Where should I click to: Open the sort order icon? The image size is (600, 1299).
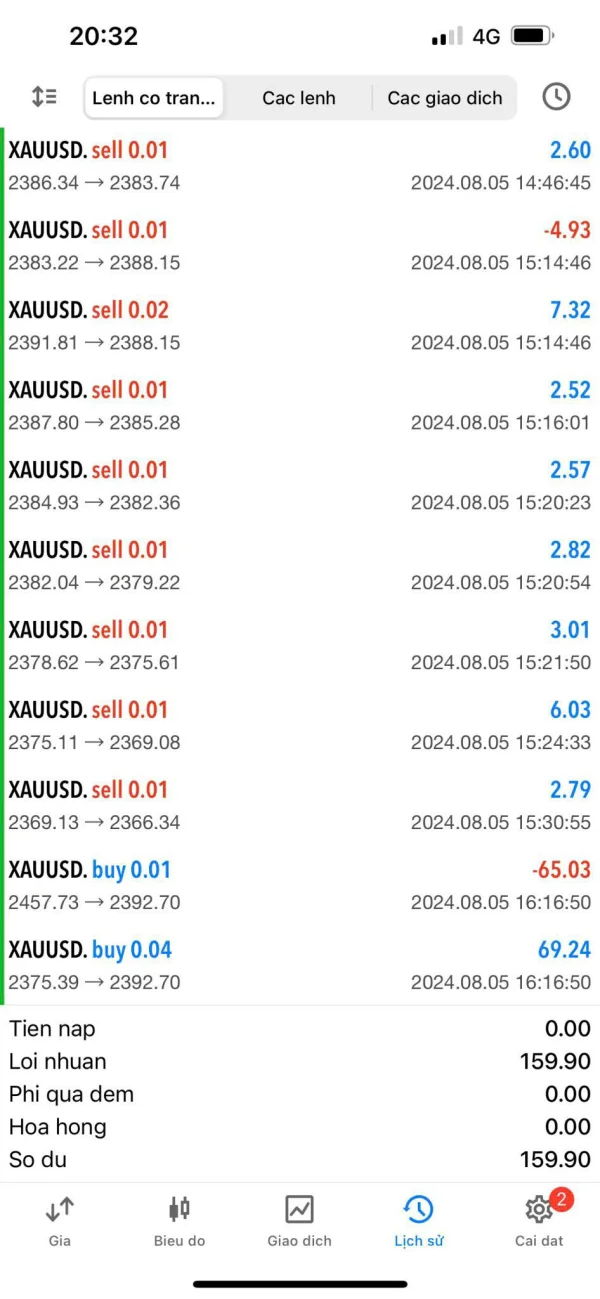click(x=44, y=97)
